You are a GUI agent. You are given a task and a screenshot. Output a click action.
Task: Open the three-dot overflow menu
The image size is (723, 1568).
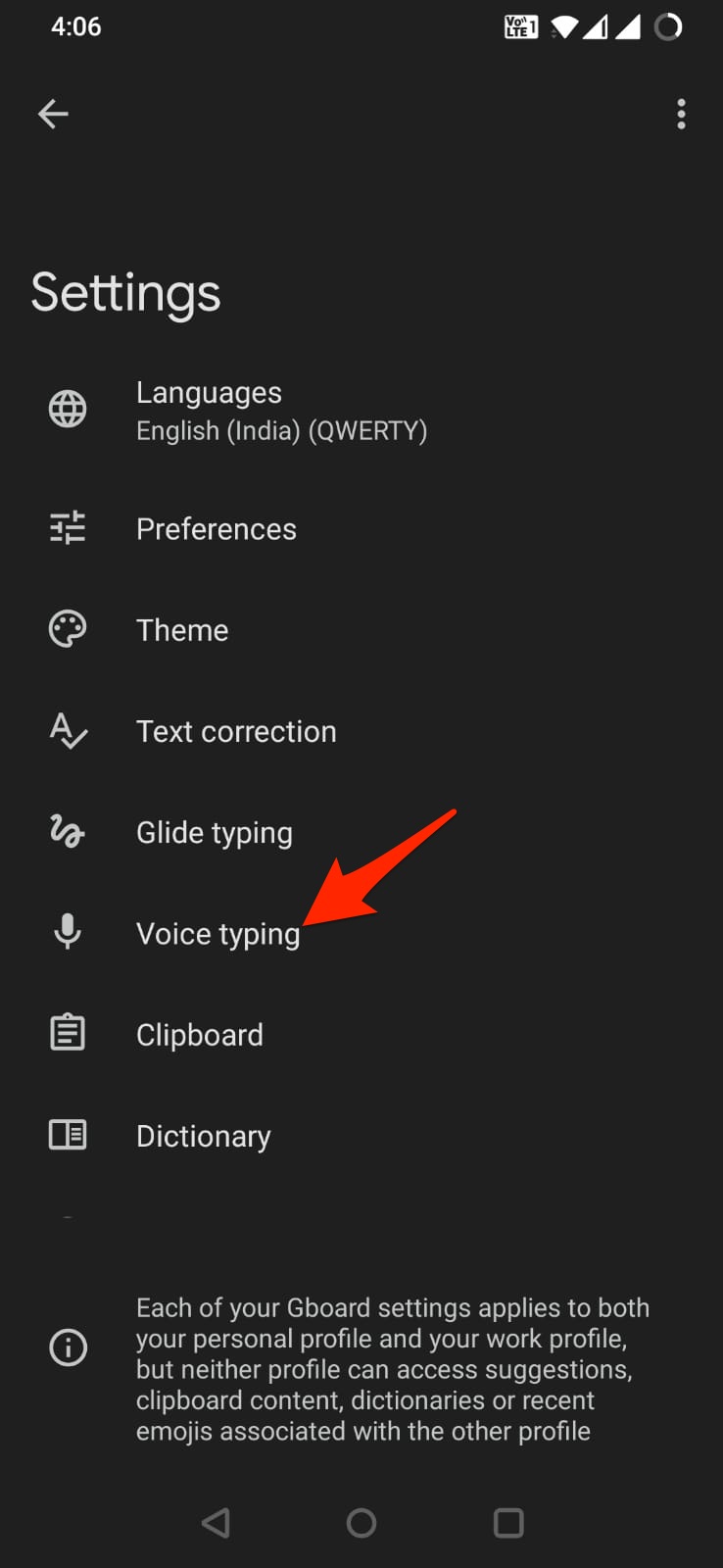point(681,115)
